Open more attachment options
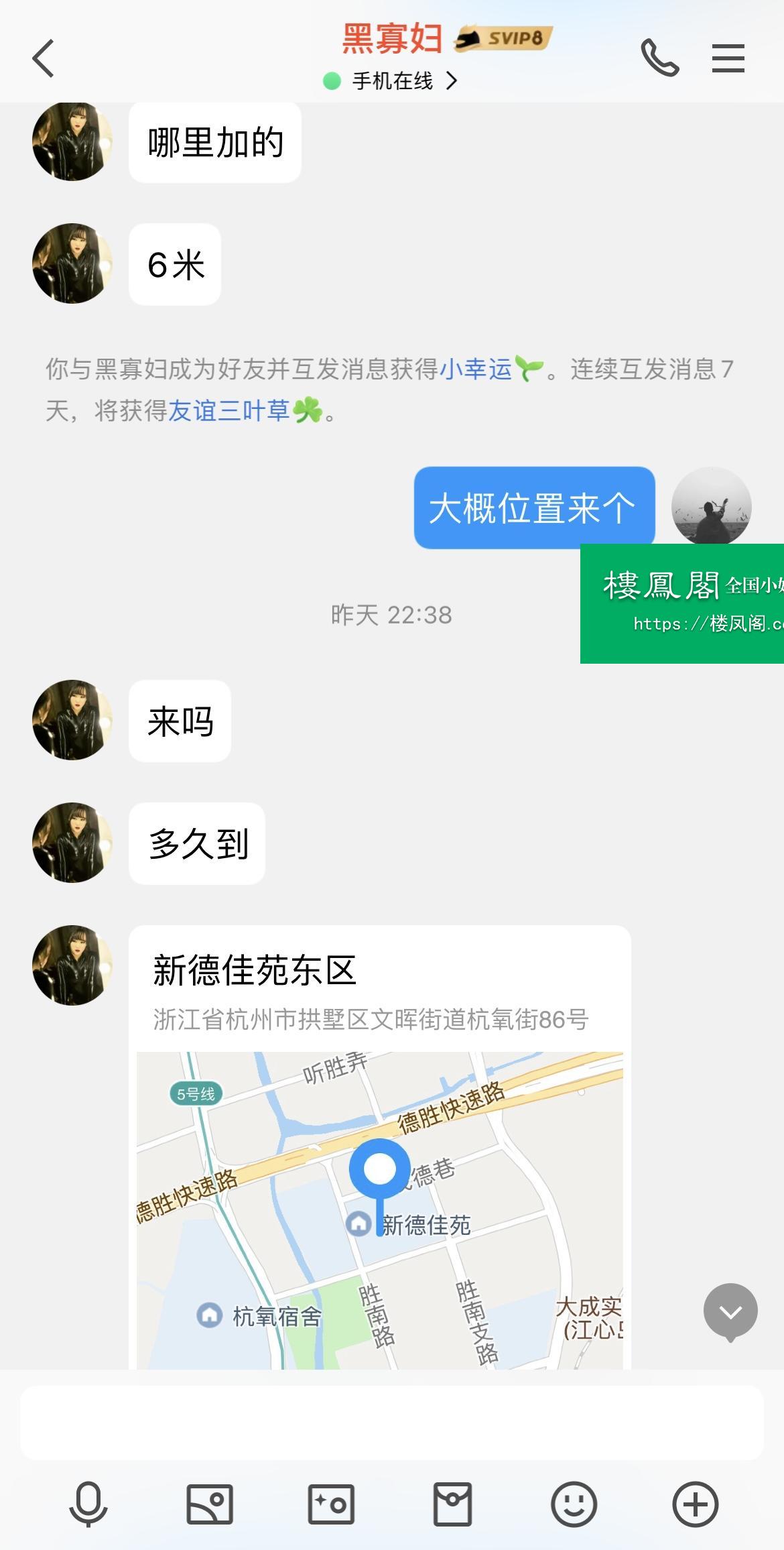 pos(695,1504)
